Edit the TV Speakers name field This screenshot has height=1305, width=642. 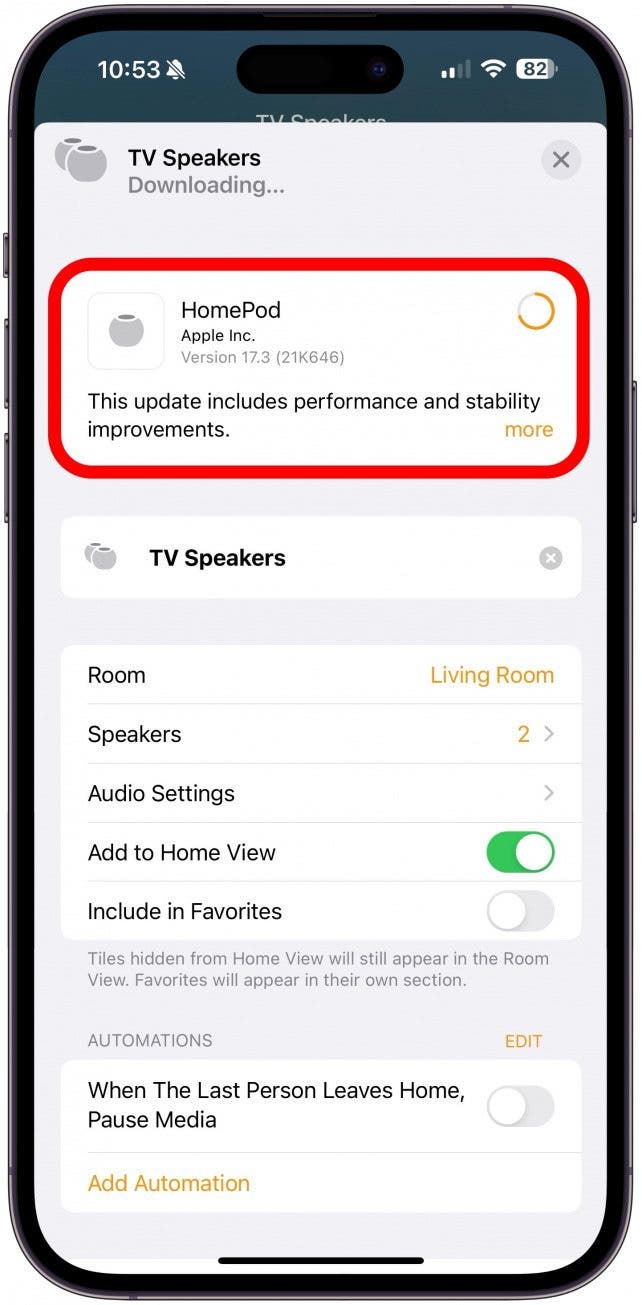pyautogui.click(x=320, y=558)
